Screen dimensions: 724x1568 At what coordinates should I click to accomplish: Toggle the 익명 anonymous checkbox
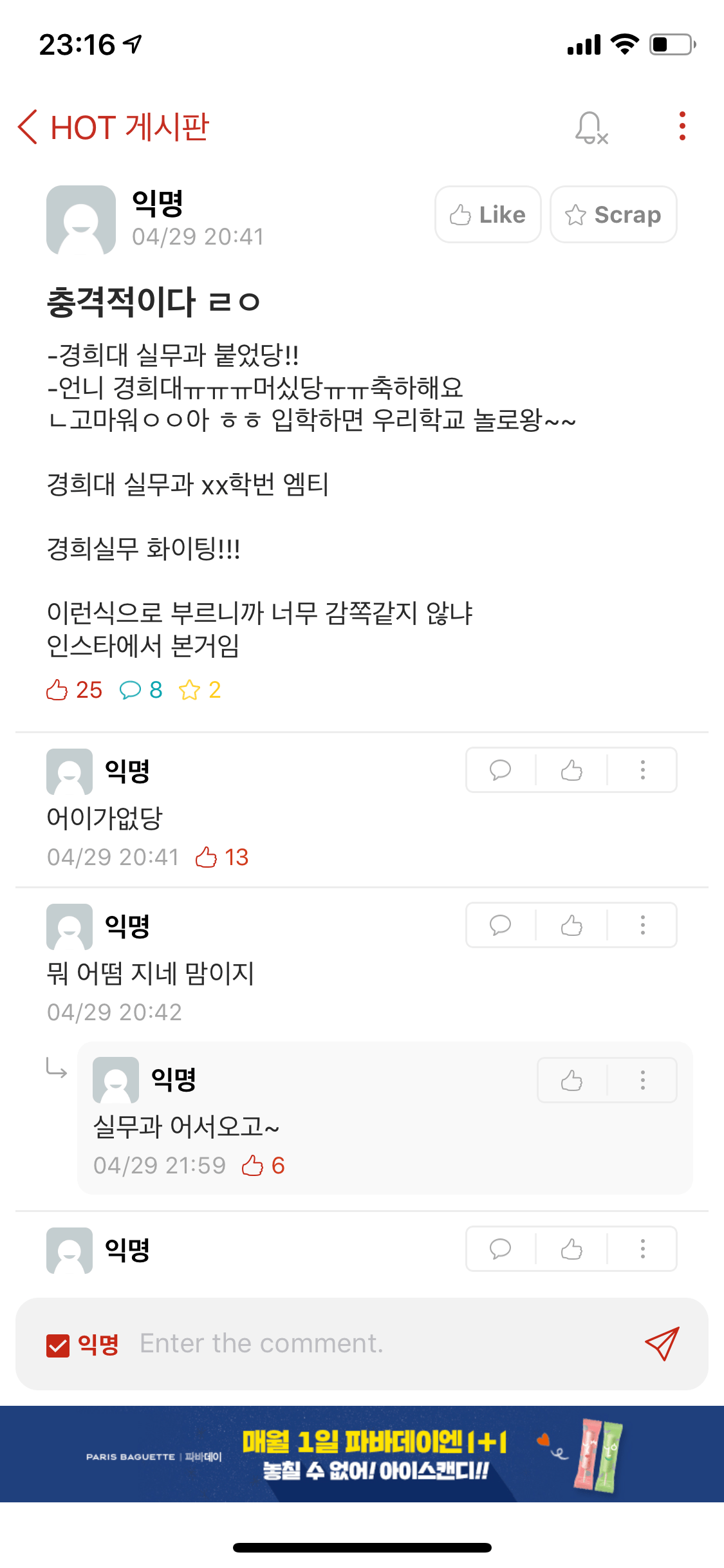58,1345
